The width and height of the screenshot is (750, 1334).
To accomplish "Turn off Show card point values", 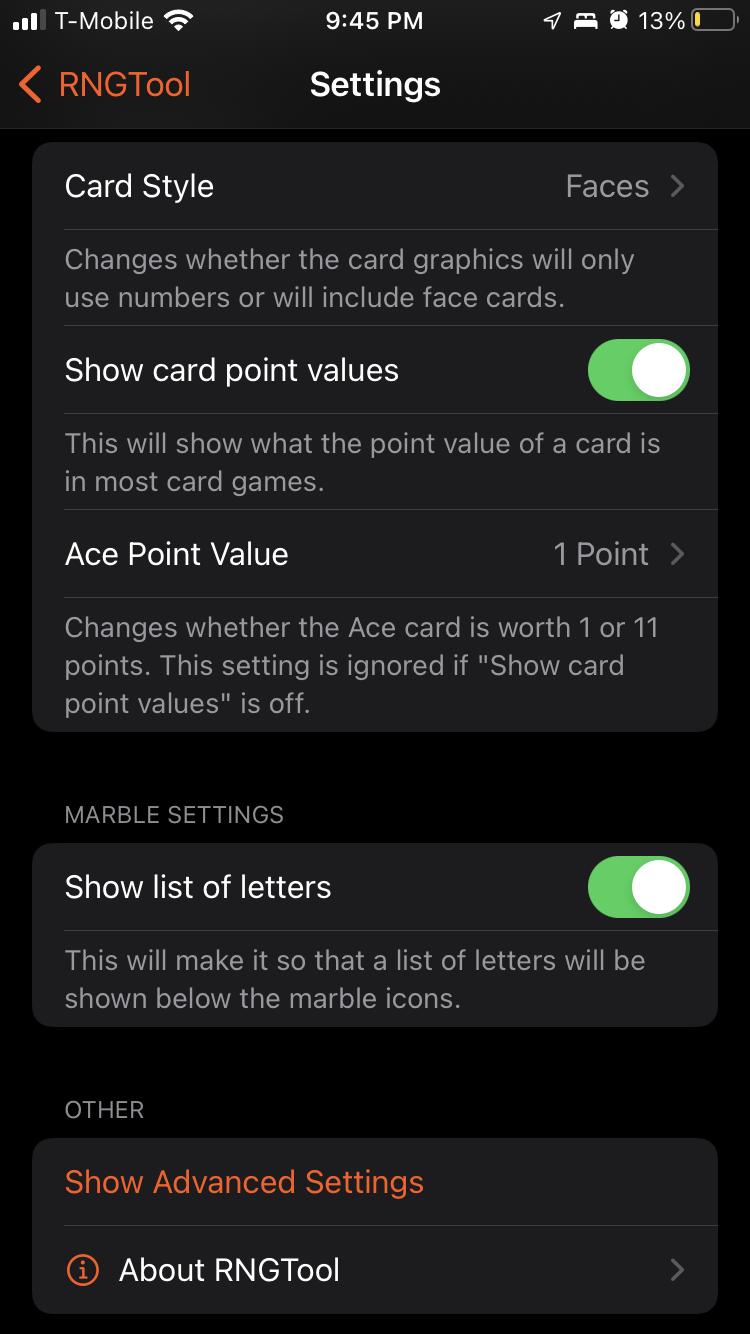I will click(638, 370).
